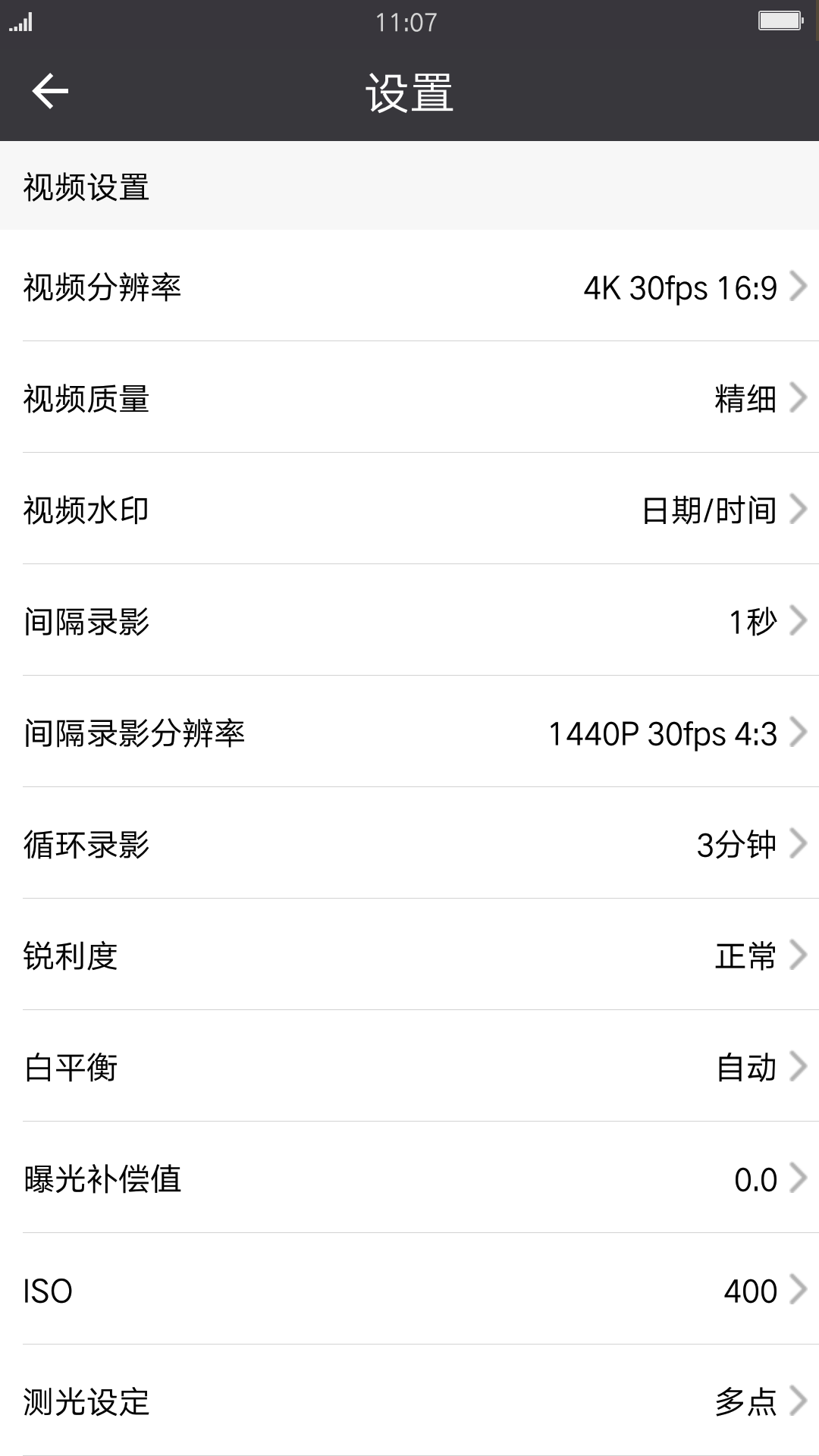Open 视频分辨率 to change video resolution
This screenshot has height=1456, width=819.
(x=409, y=287)
